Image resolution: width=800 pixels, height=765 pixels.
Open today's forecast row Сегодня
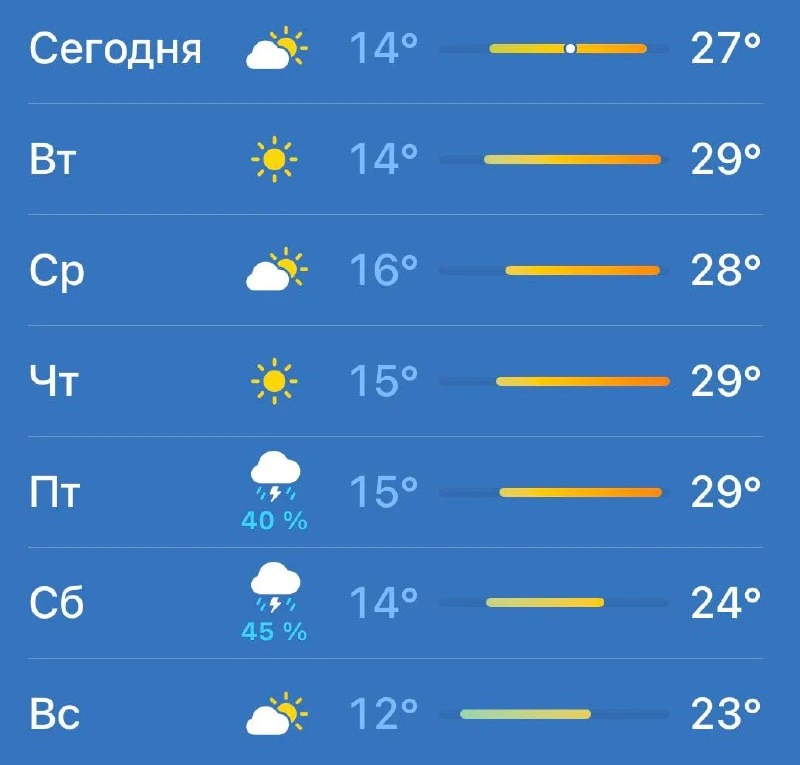coord(395,49)
